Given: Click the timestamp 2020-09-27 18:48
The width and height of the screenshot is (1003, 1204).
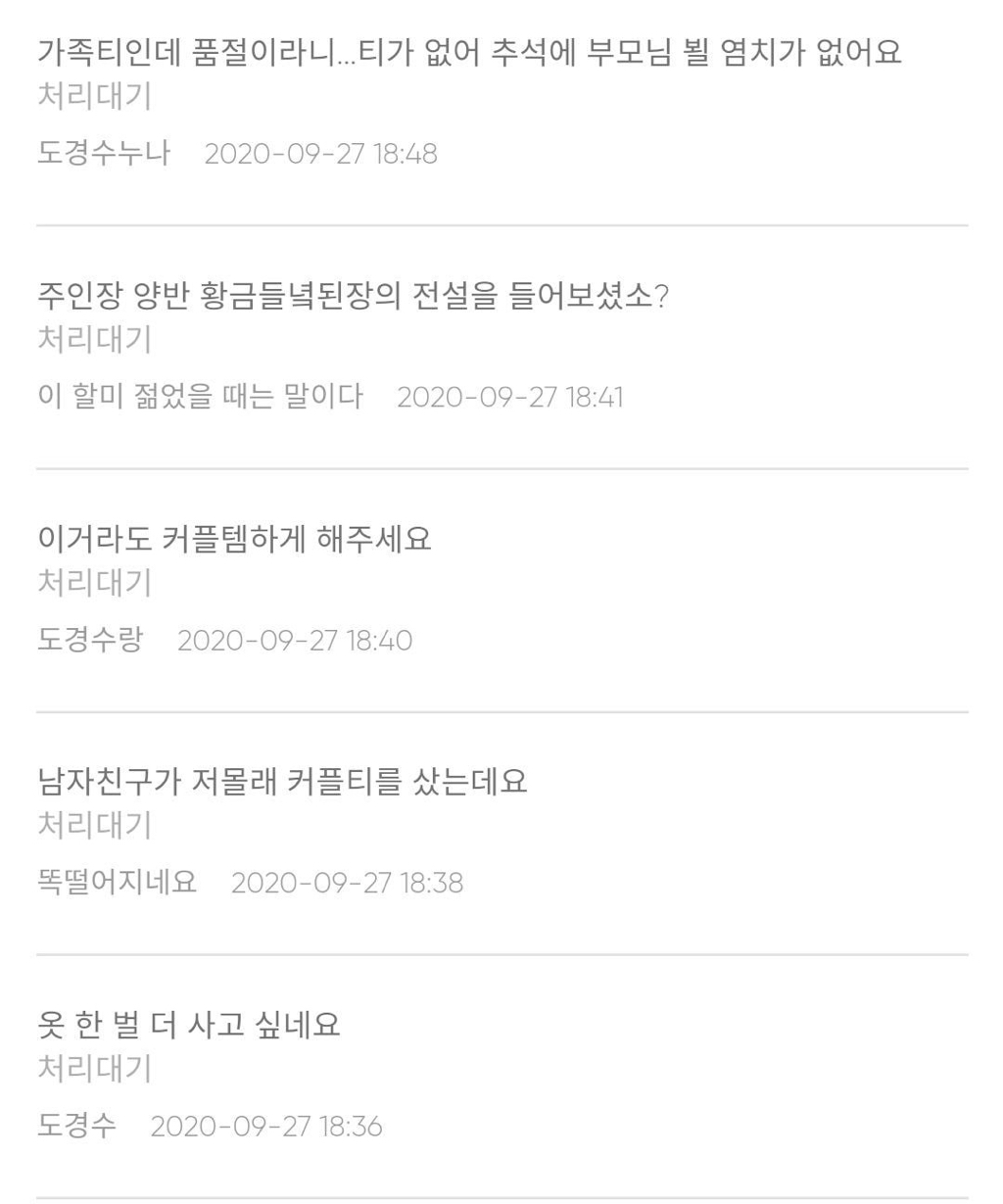Looking at the screenshot, I should (x=320, y=153).
